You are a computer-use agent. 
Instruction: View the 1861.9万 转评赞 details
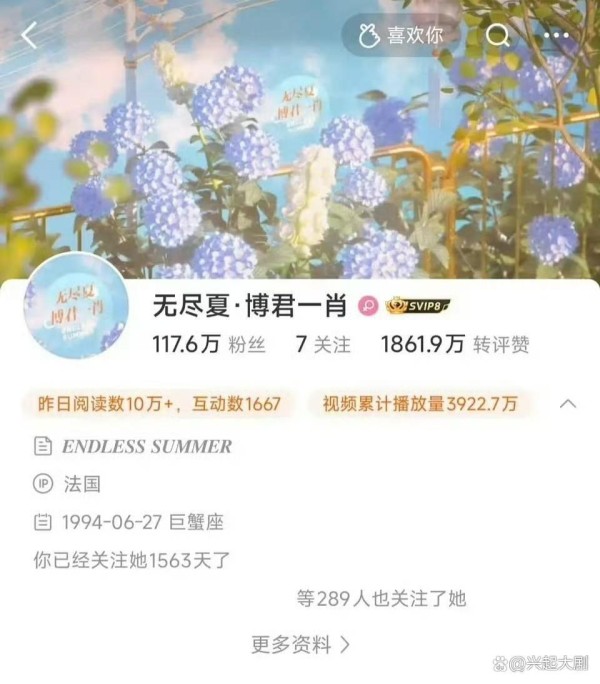pos(455,345)
